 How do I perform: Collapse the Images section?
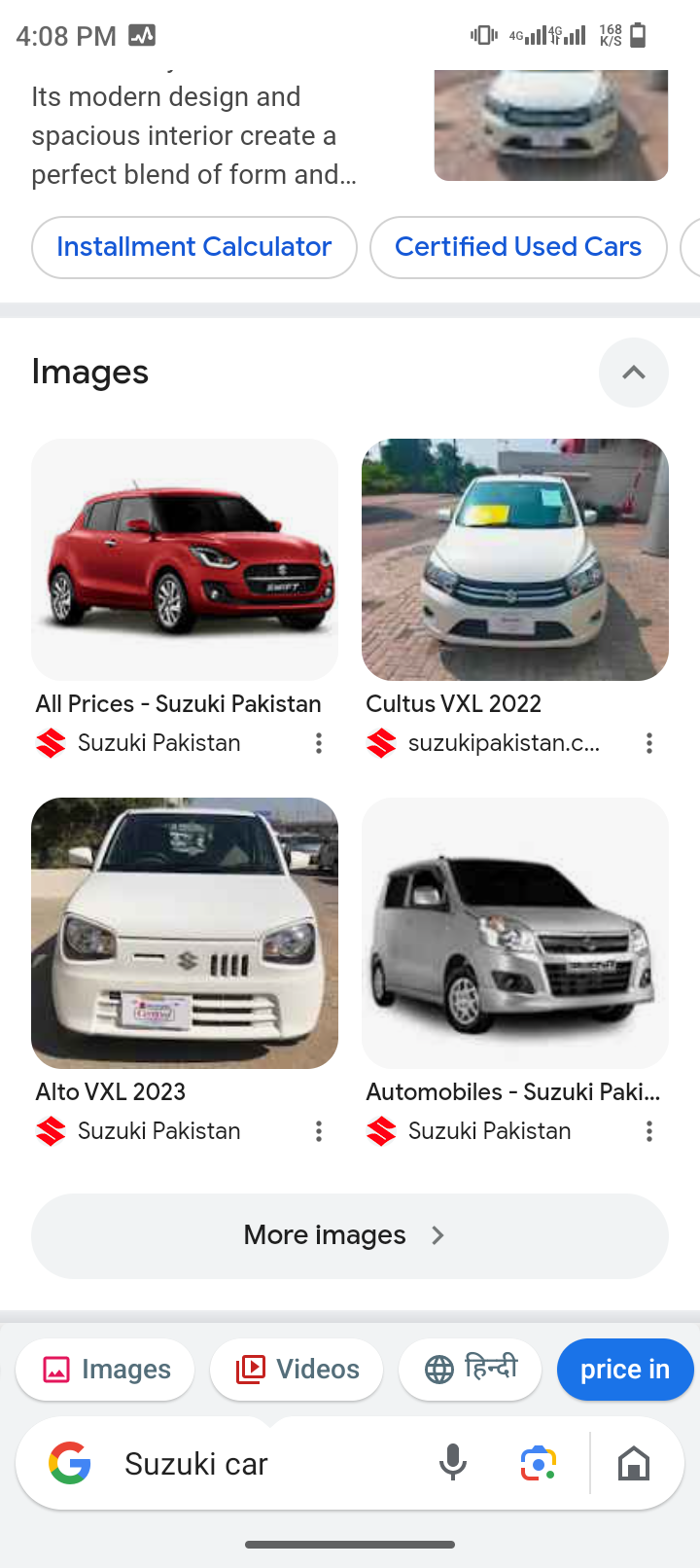633,373
